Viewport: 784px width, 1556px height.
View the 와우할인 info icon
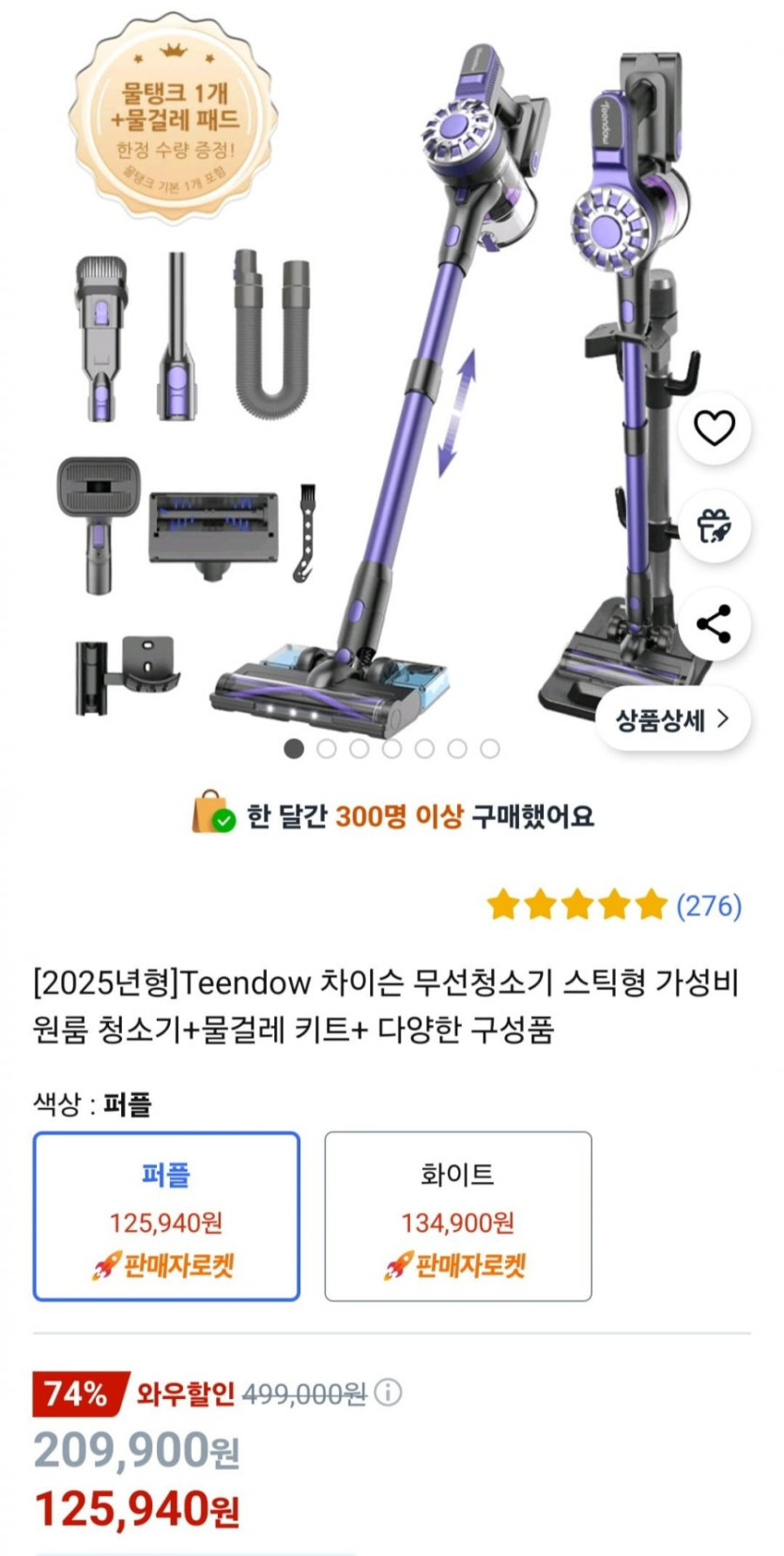coord(388,1392)
